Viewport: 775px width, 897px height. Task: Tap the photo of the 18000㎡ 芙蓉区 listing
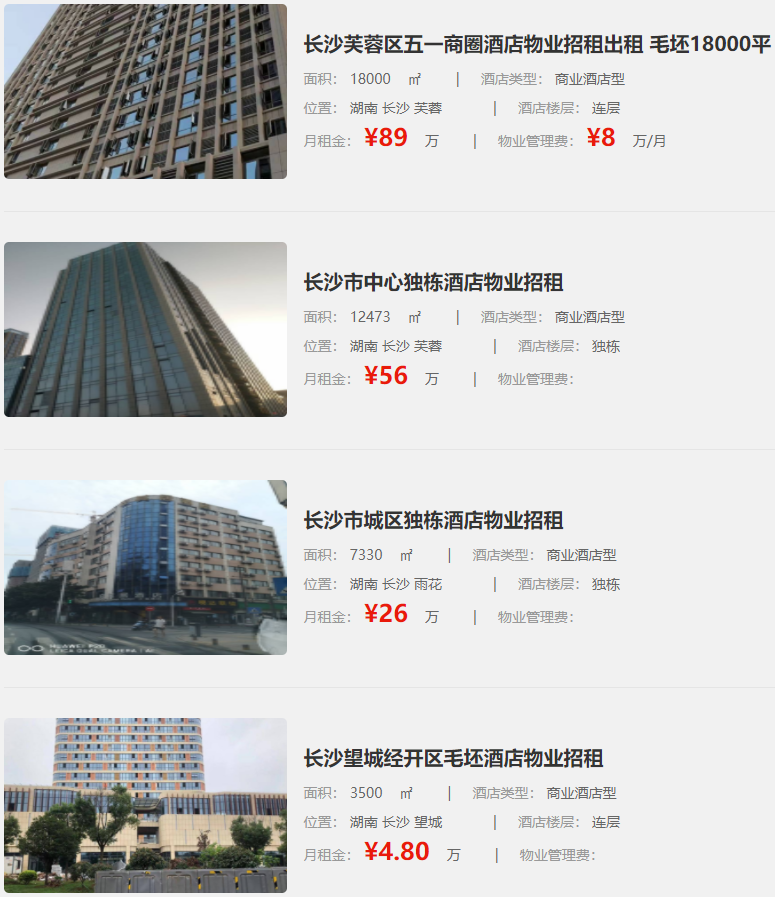click(145, 91)
